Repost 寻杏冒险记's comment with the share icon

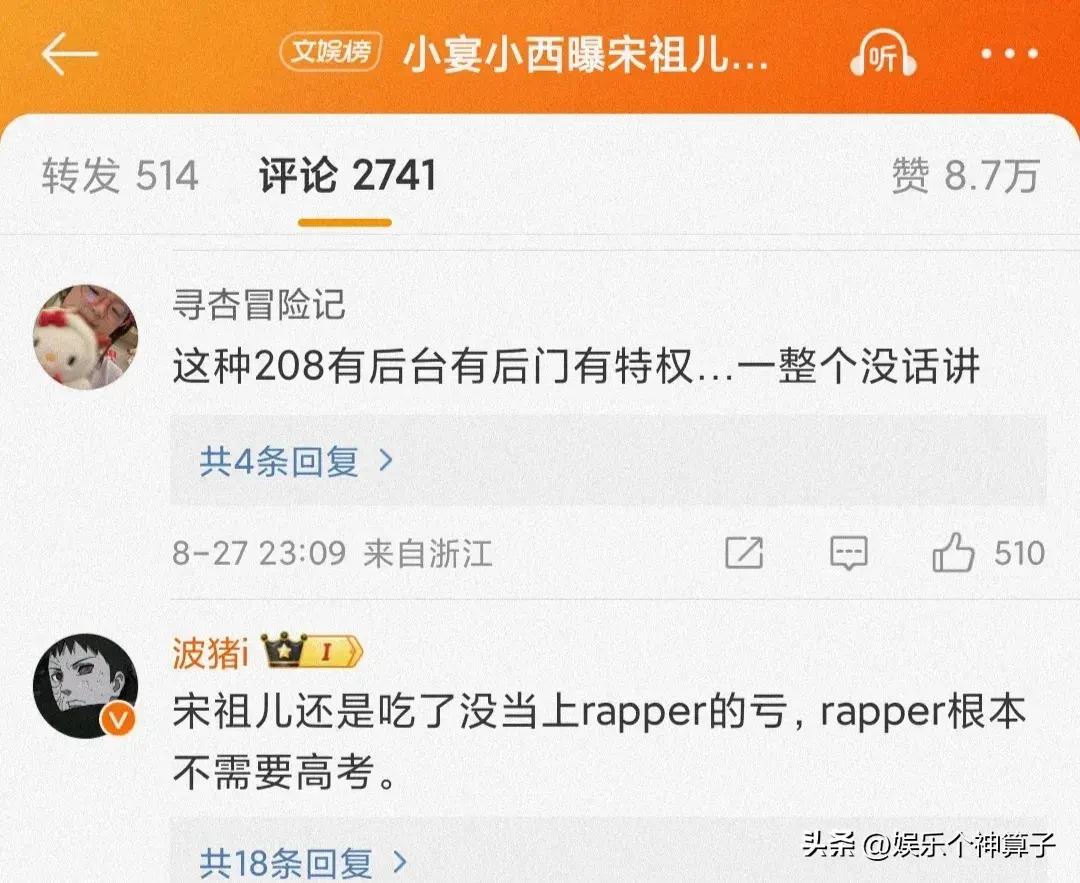pyautogui.click(x=744, y=552)
